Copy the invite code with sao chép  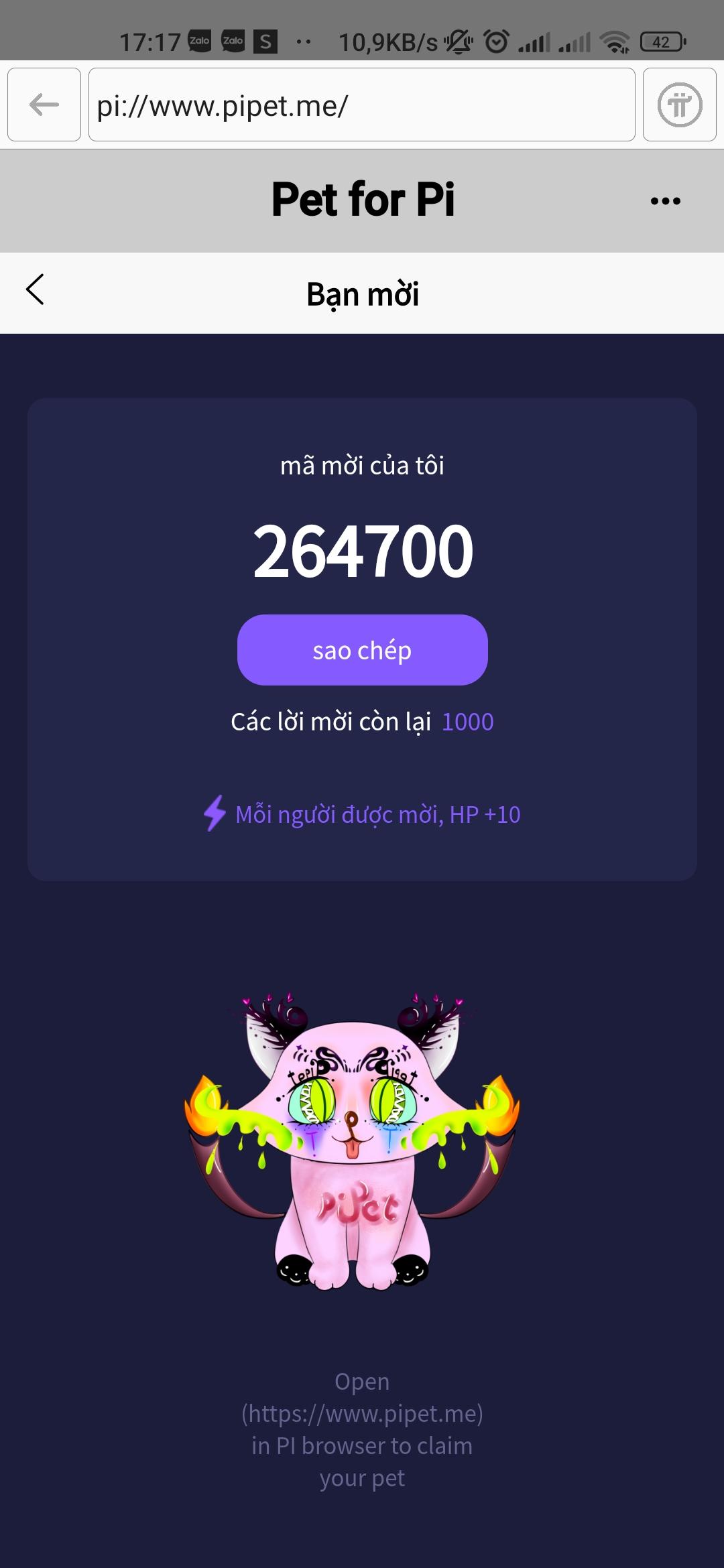point(362,650)
